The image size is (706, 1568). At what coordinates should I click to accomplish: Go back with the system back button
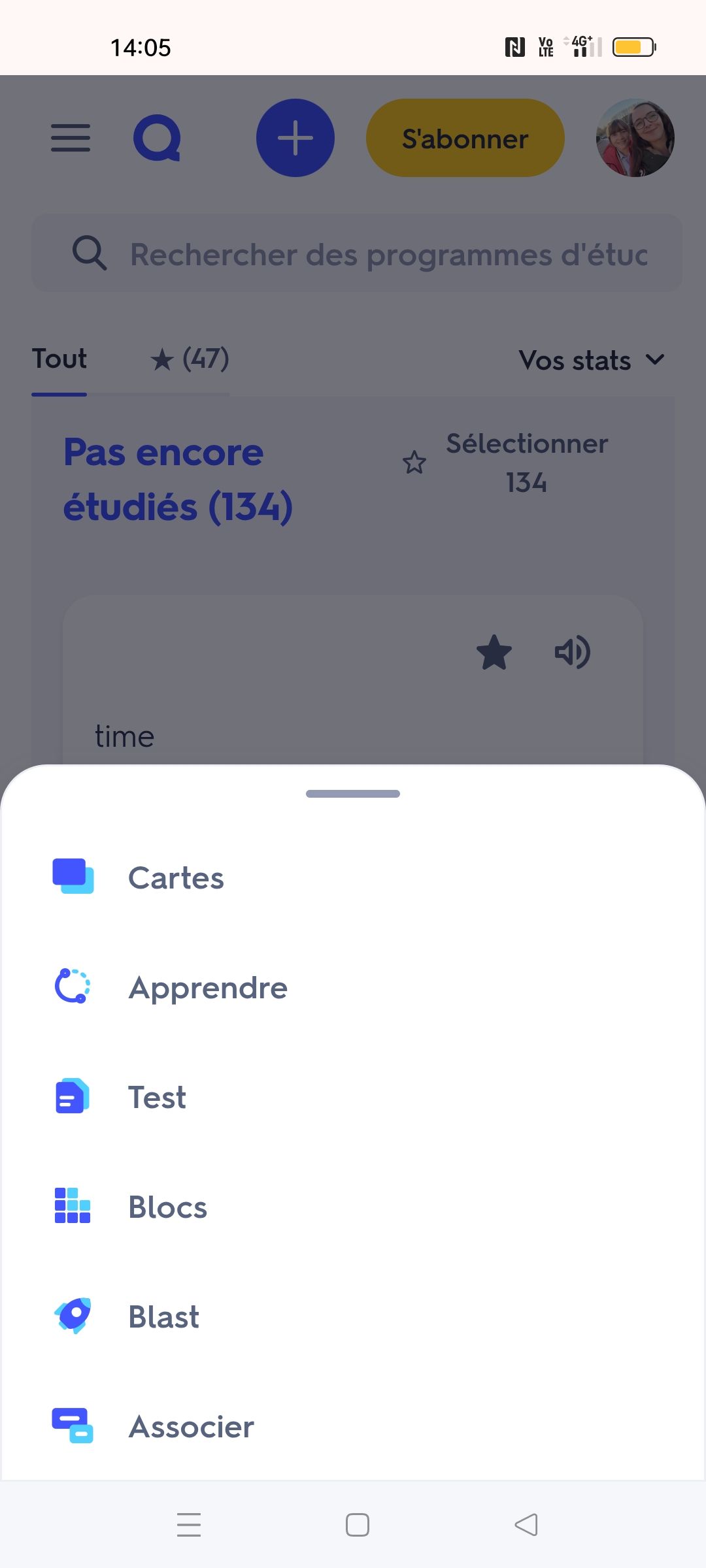pos(526,1525)
